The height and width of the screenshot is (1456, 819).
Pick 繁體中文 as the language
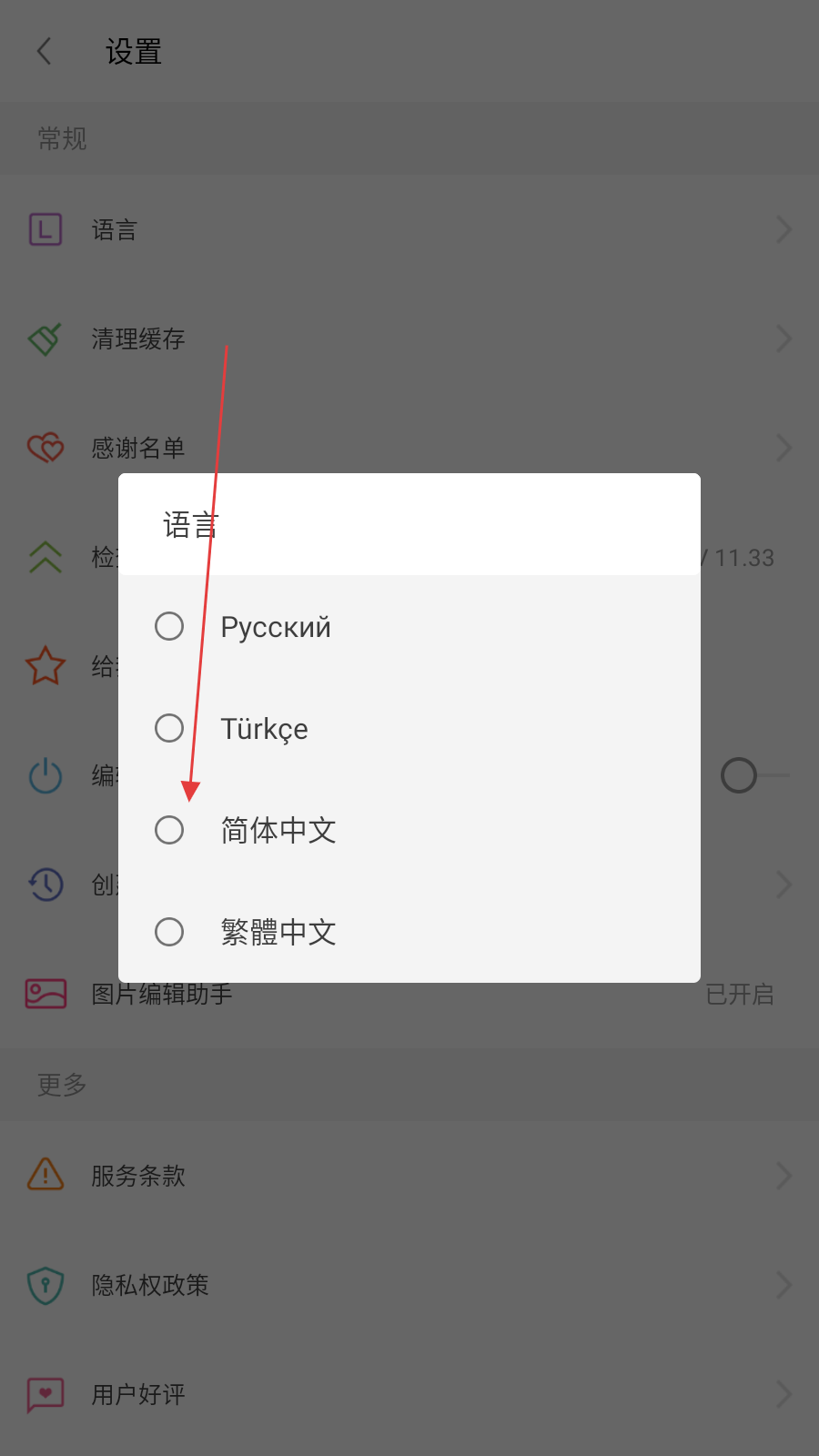click(169, 932)
